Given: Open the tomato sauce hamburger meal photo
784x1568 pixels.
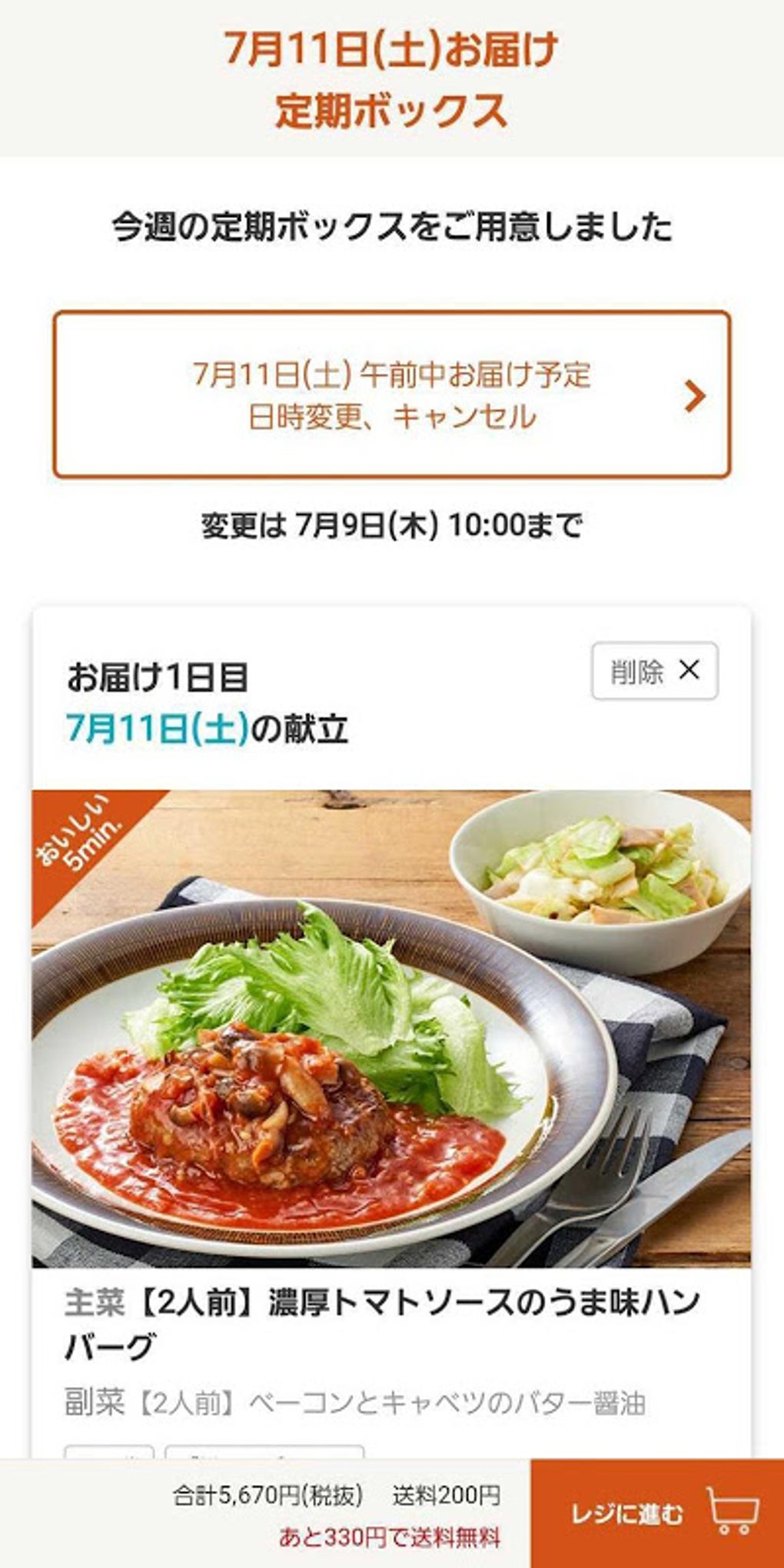Looking at the screenshot, I should (391, 1028).
